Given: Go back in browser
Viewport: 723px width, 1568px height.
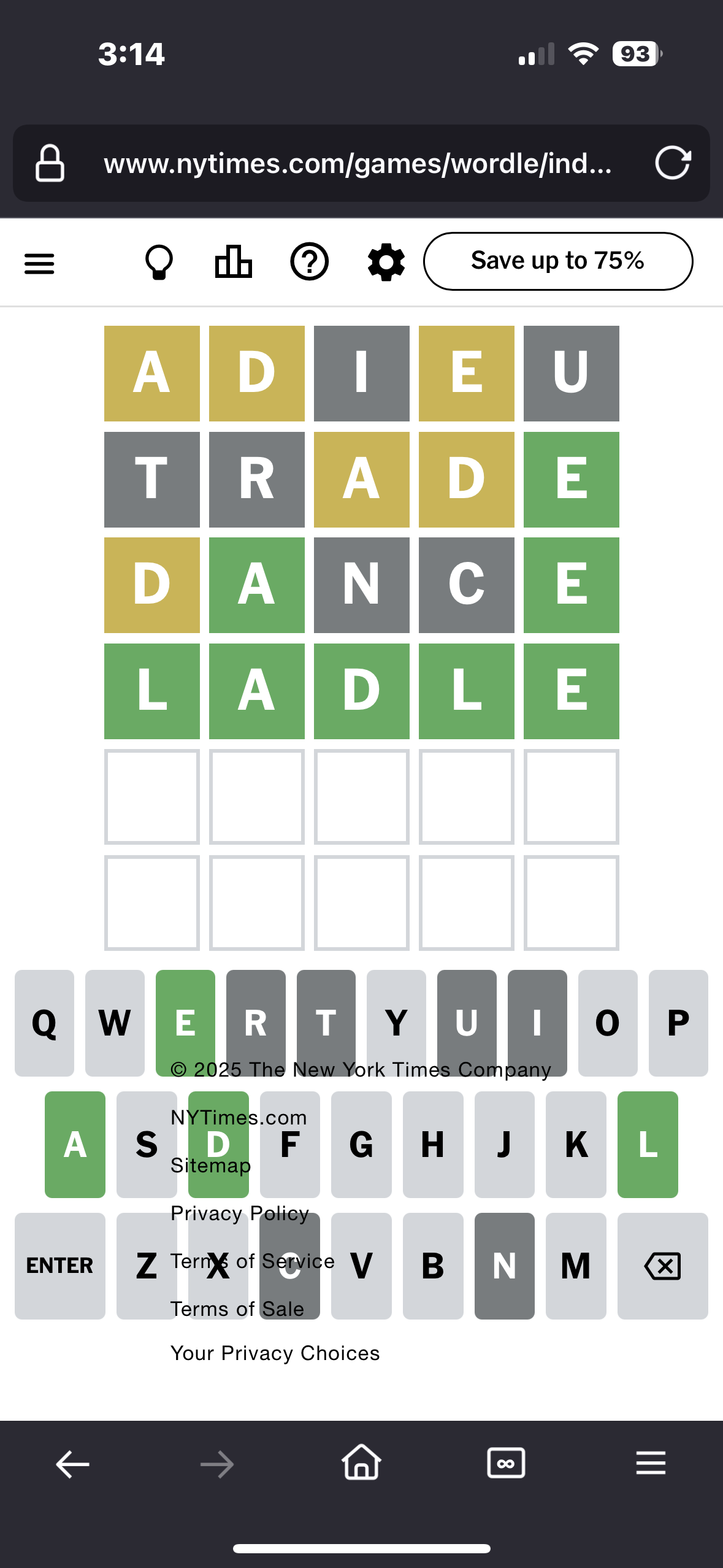Looking at the screenshot, I should [x=72, y=1464].
